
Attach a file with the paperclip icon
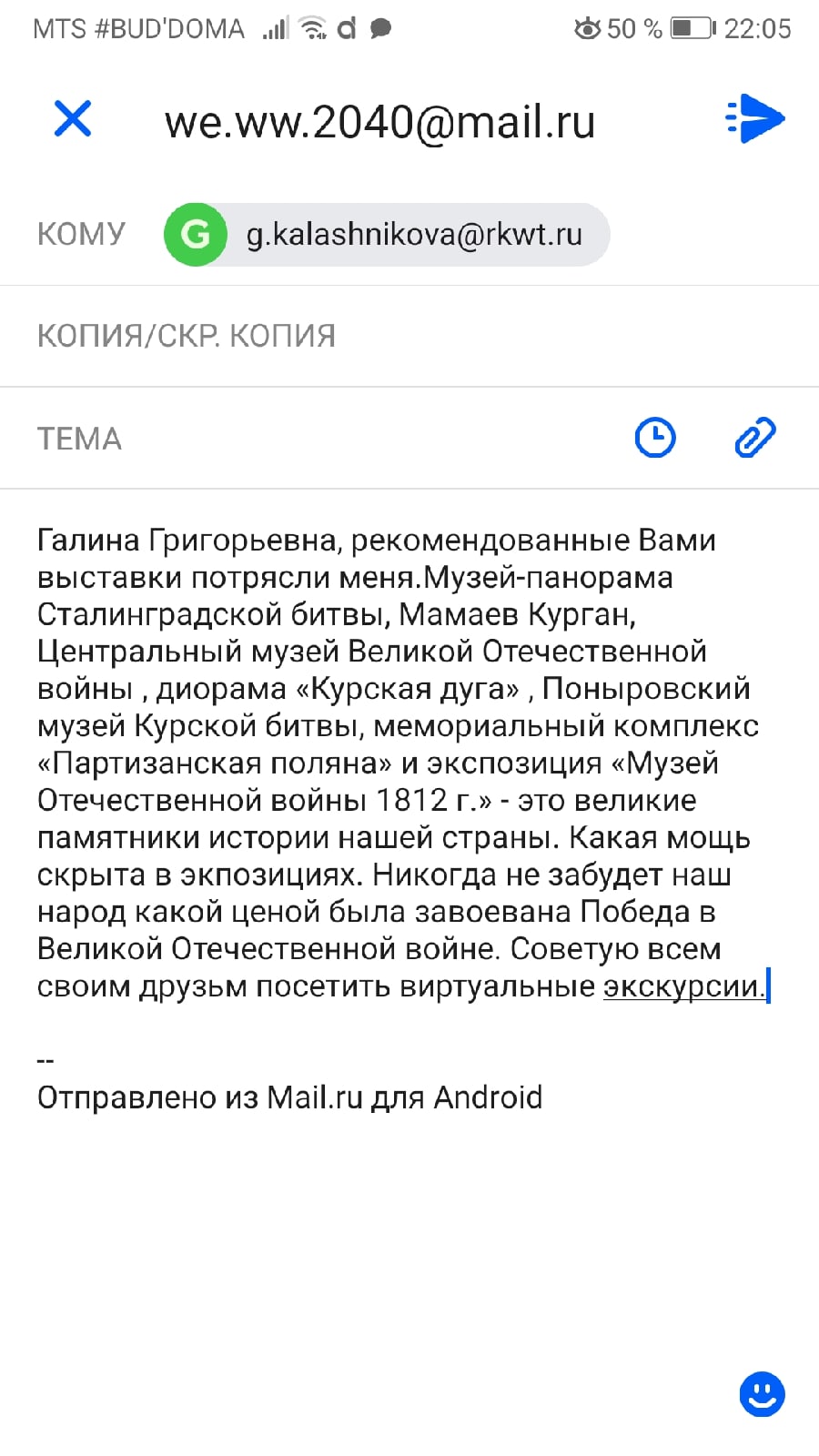pos(755,438)
